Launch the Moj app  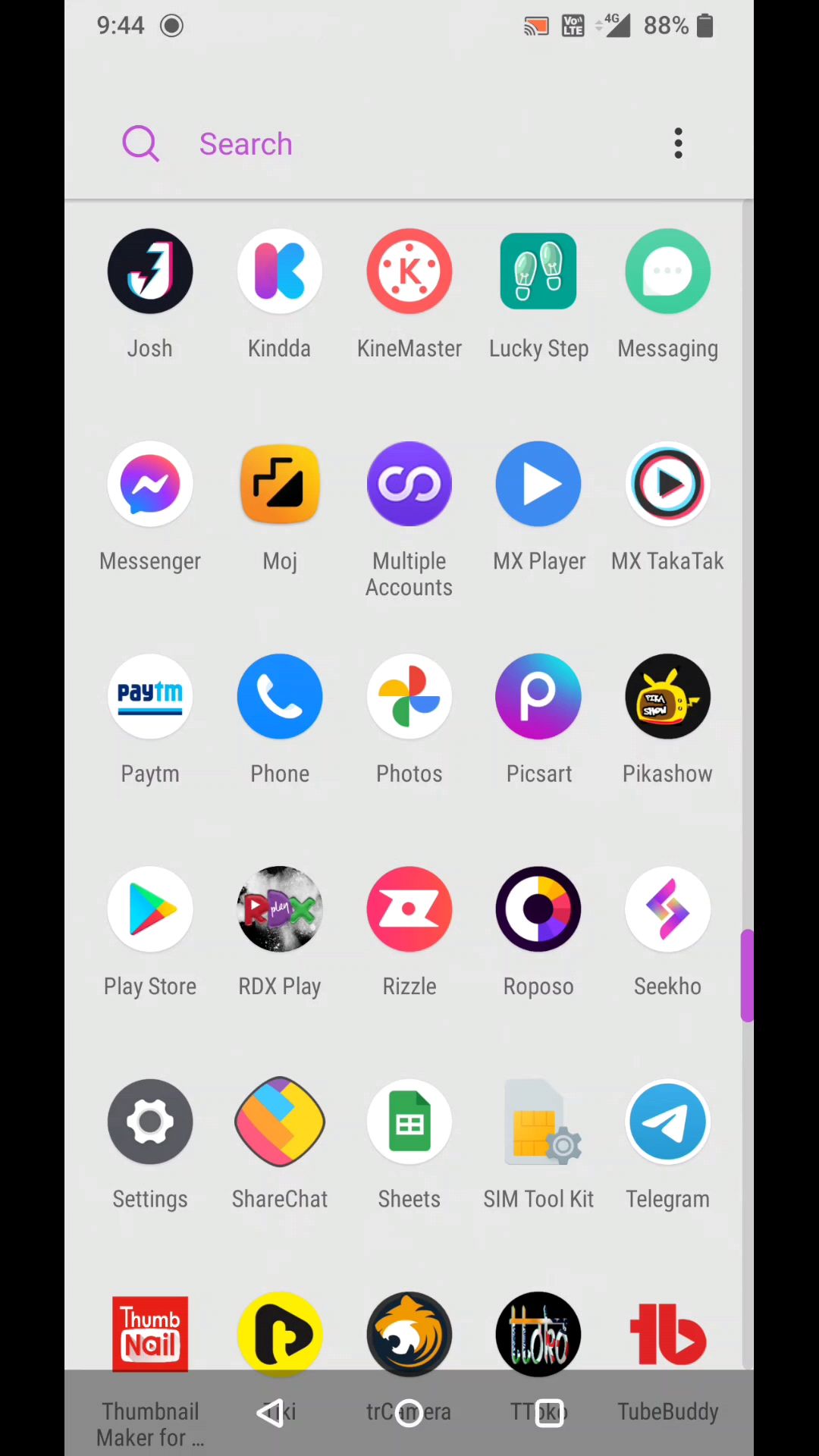click(x=280, y=484)
